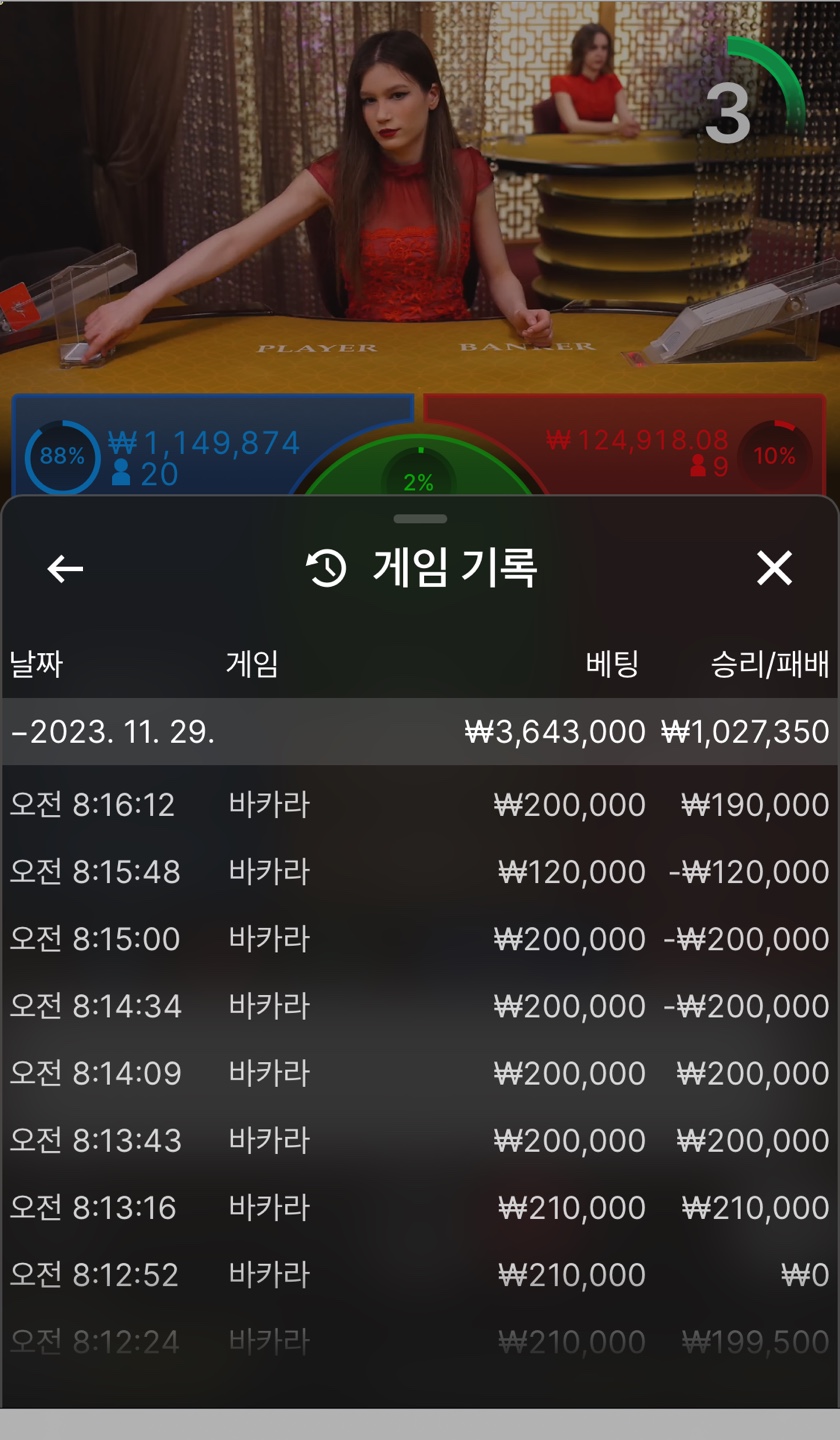Close the 게임 기록 panel
This screenshot has height=1440, width=840.
tap(774, 568)
